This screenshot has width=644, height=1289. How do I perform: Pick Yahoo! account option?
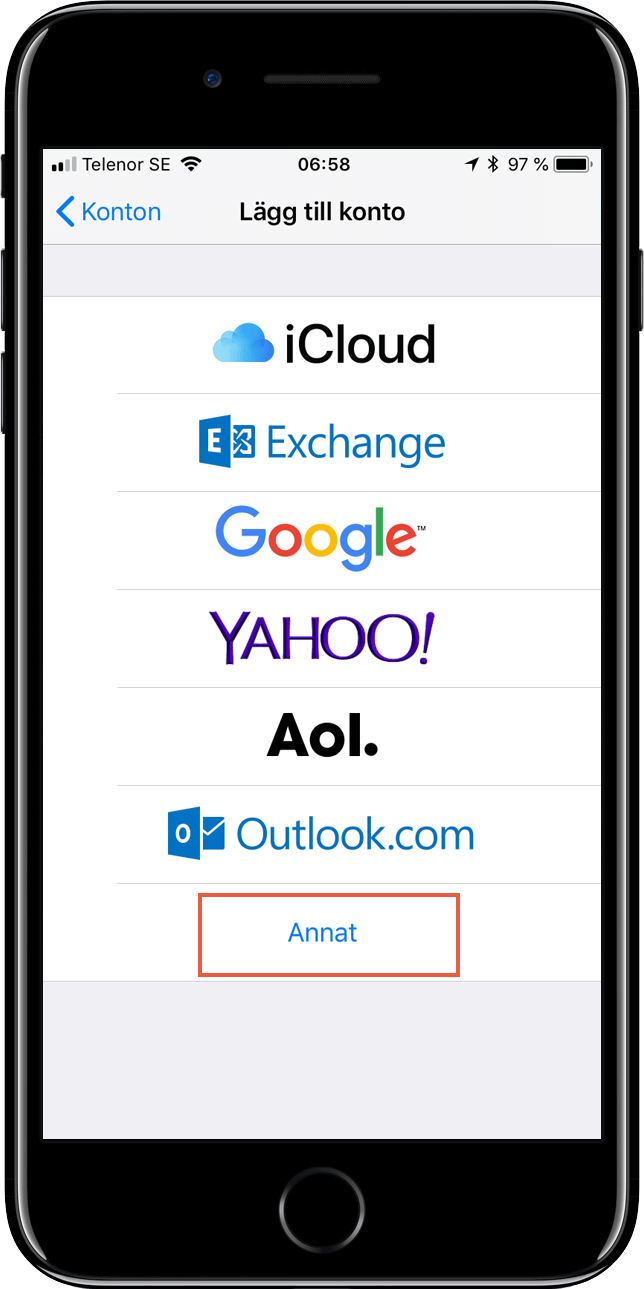click(x=323, y=638)
